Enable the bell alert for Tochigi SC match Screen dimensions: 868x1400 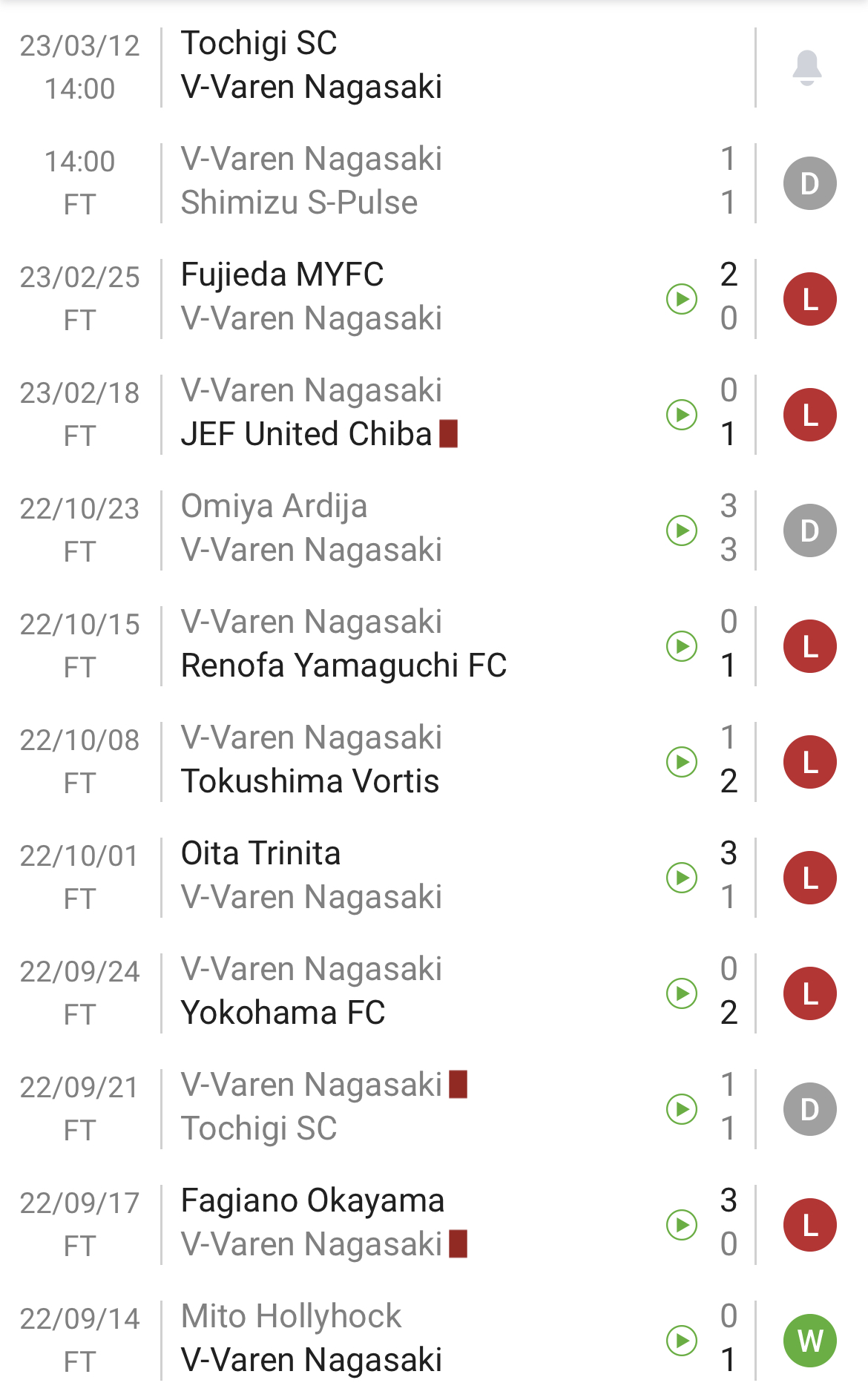pyautogui.click(x=807, y=68)
